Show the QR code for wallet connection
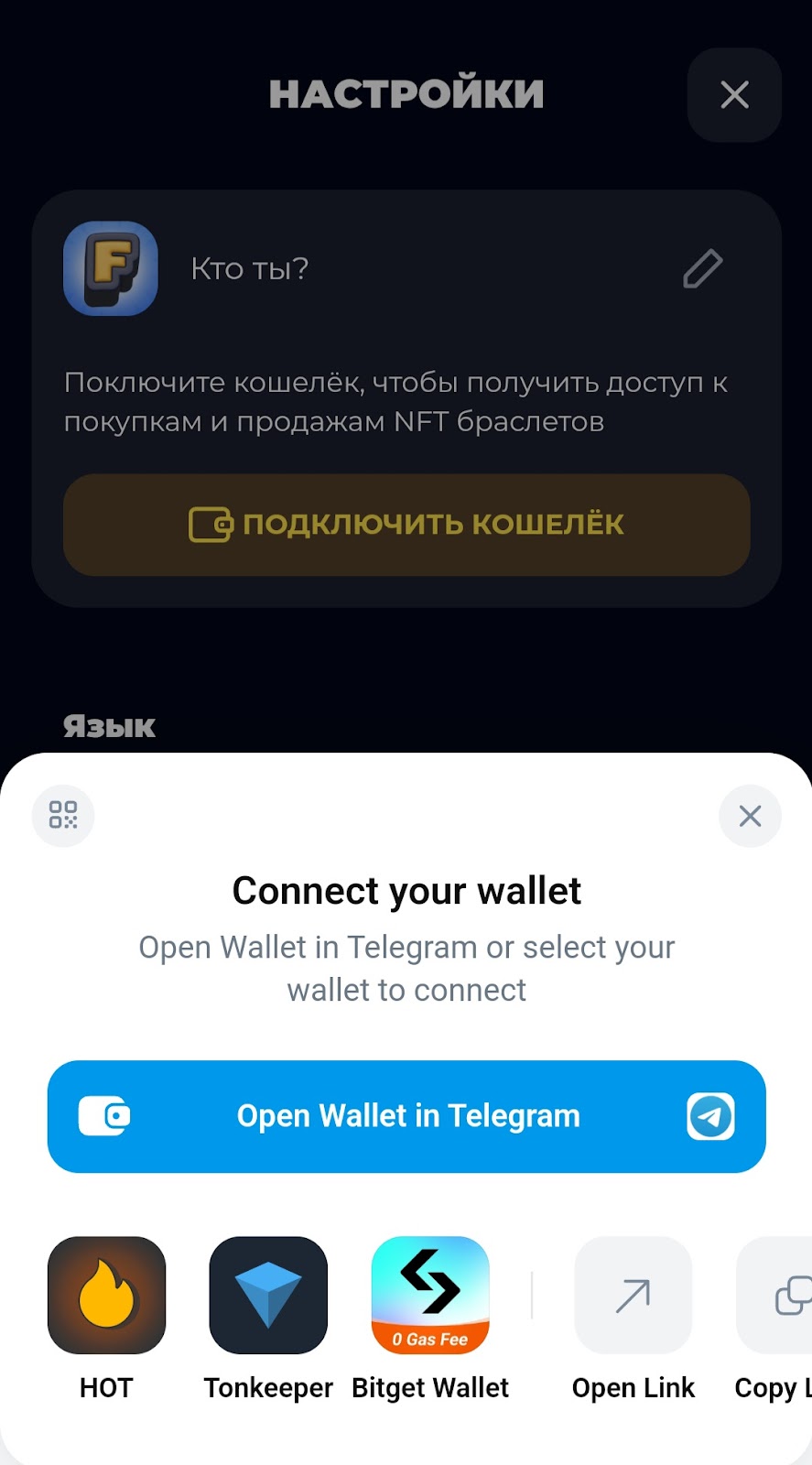812x1465 pixels. pos(63,815)
